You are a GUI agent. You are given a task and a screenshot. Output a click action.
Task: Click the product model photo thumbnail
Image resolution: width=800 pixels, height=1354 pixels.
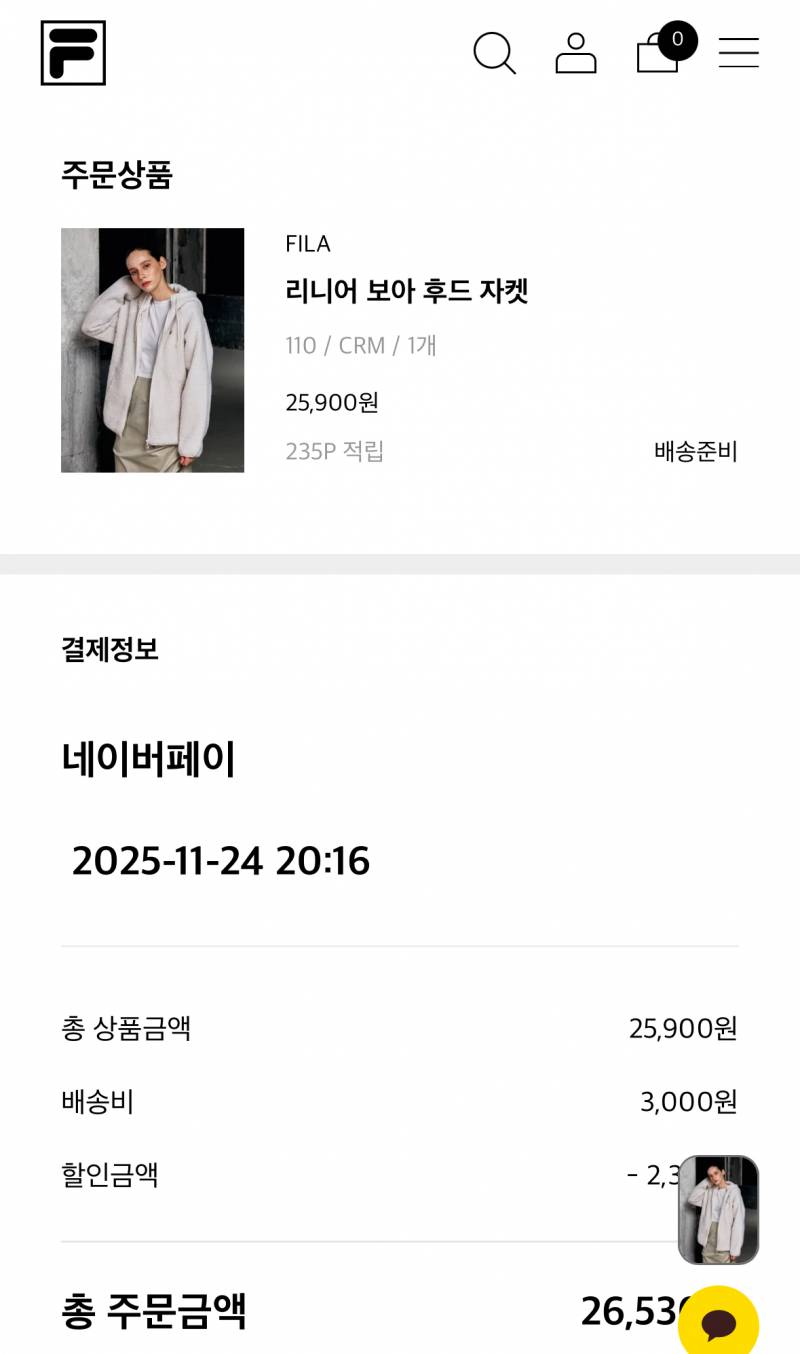[152, 350]
